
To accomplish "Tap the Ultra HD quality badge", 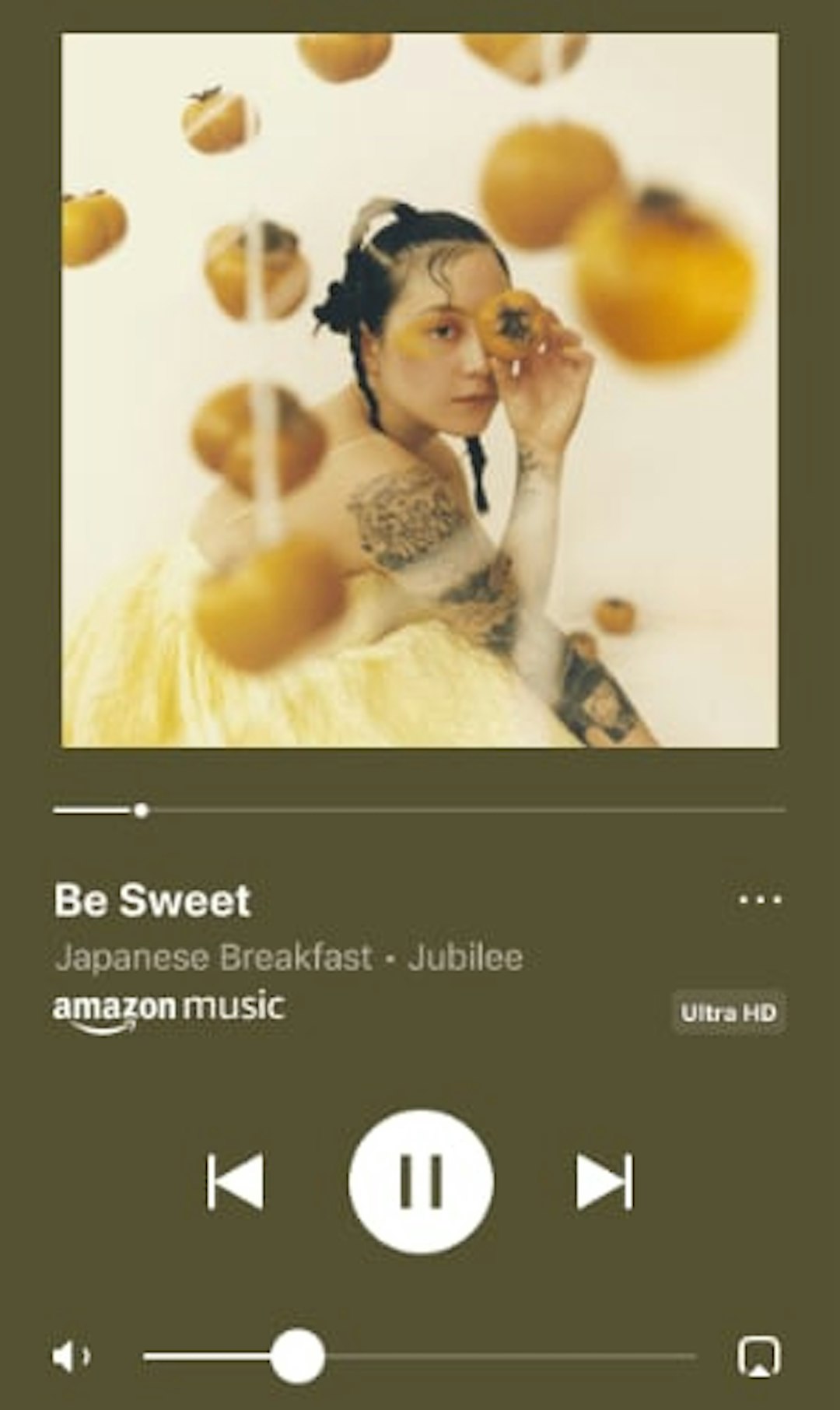I will click(x=729, y=1012).
